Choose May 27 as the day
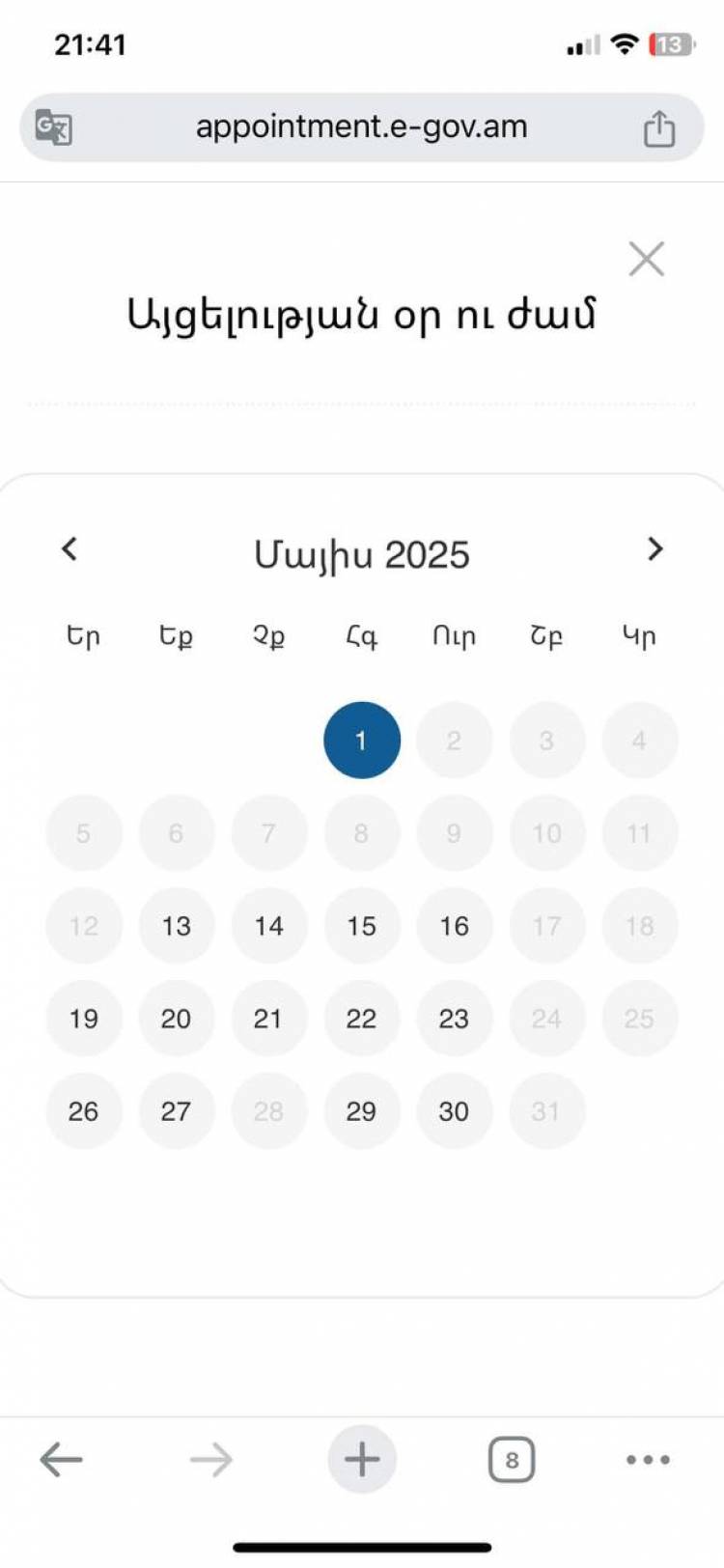This screenshot has height=1568, width=724. (x=176, y=1111)
